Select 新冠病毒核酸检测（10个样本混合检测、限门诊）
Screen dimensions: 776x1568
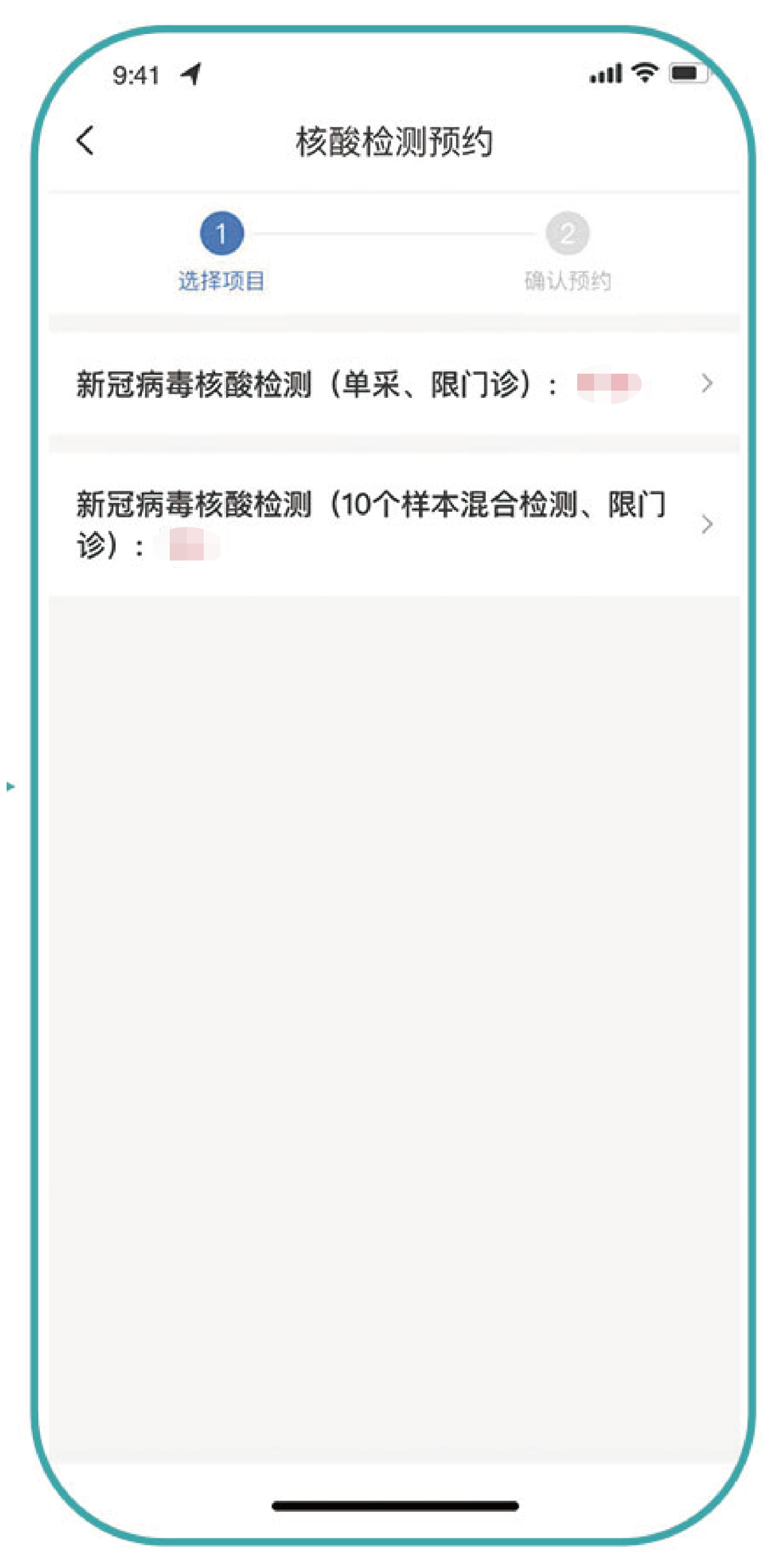(x=389, y=524)
